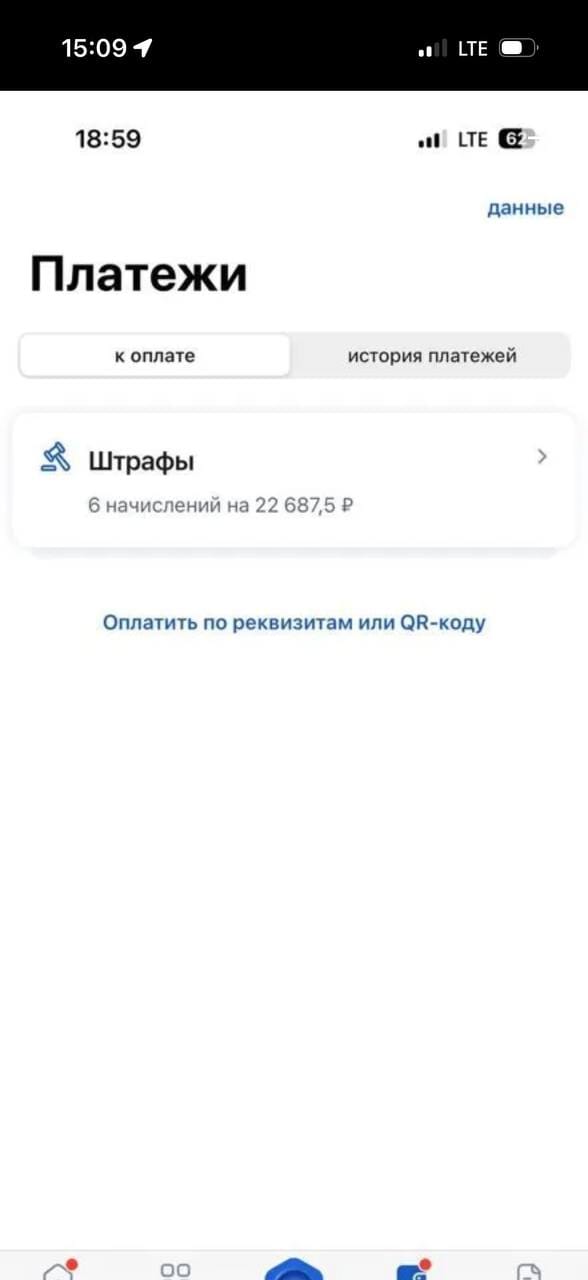Select the к оплате tab
This screenshot has height=1280, width=588.
pos(155,355)
